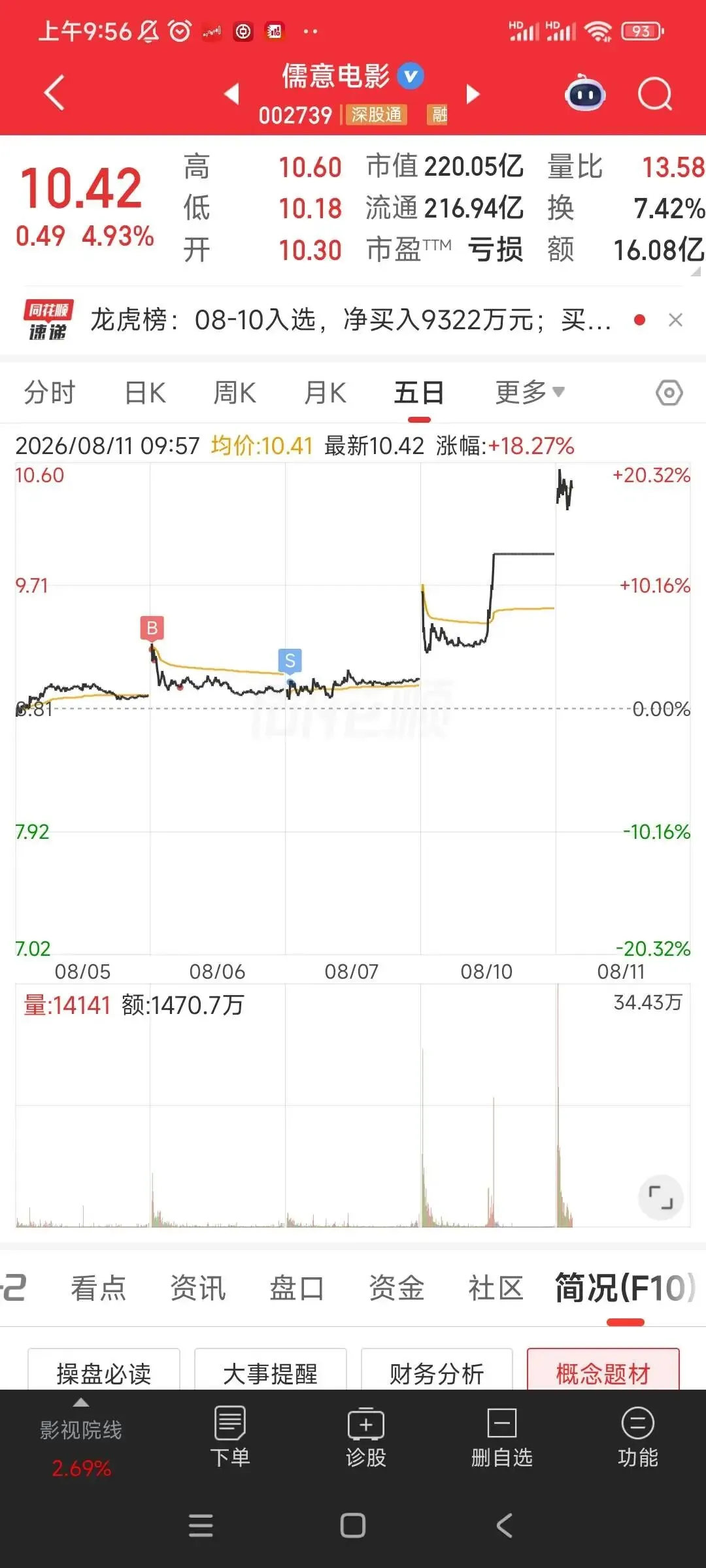The height and width of the screenshot is (1568, 706).
Task: Open the robot AI assistant icon
Action: pos(585,94)
